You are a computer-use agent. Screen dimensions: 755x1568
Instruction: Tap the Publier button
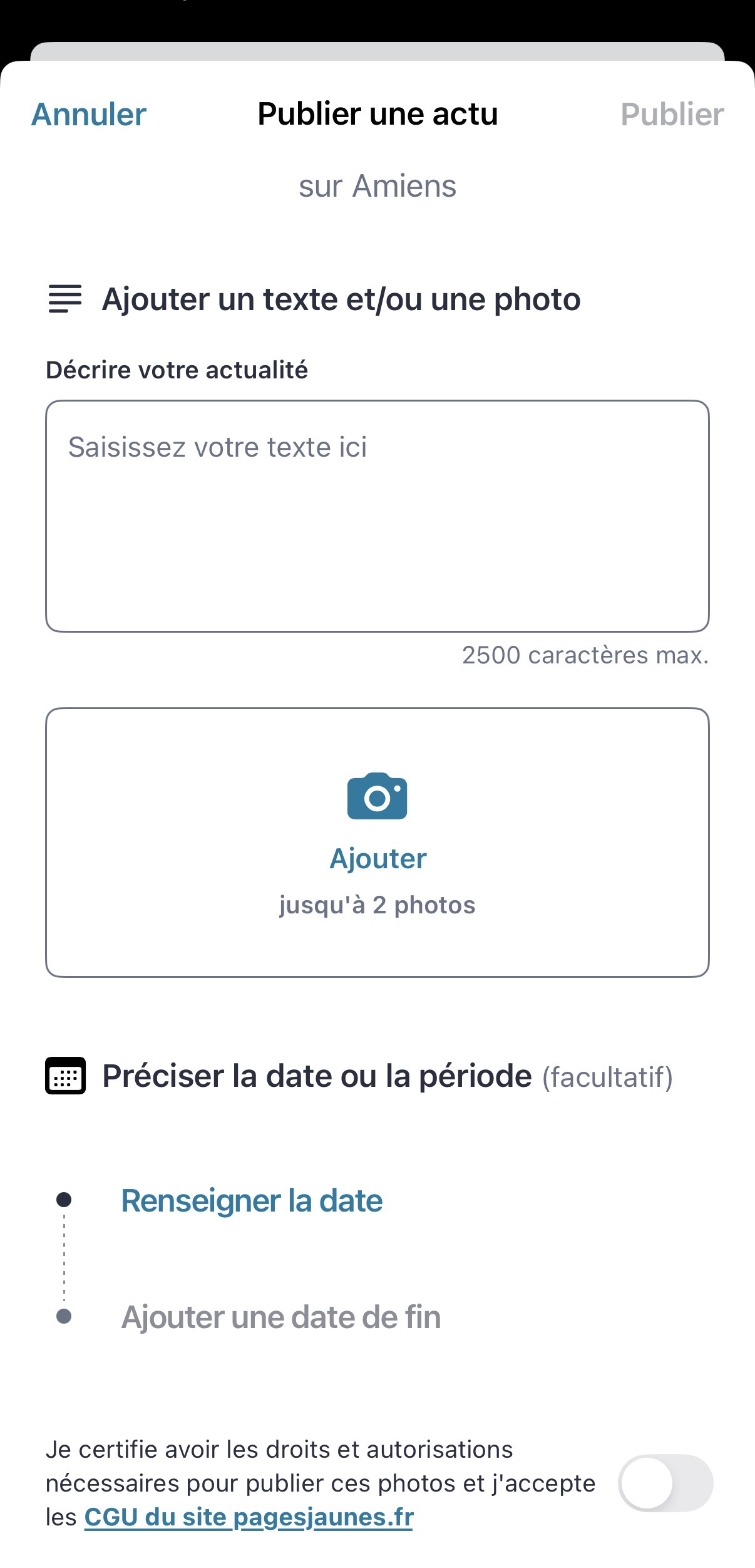pos(672,115)
